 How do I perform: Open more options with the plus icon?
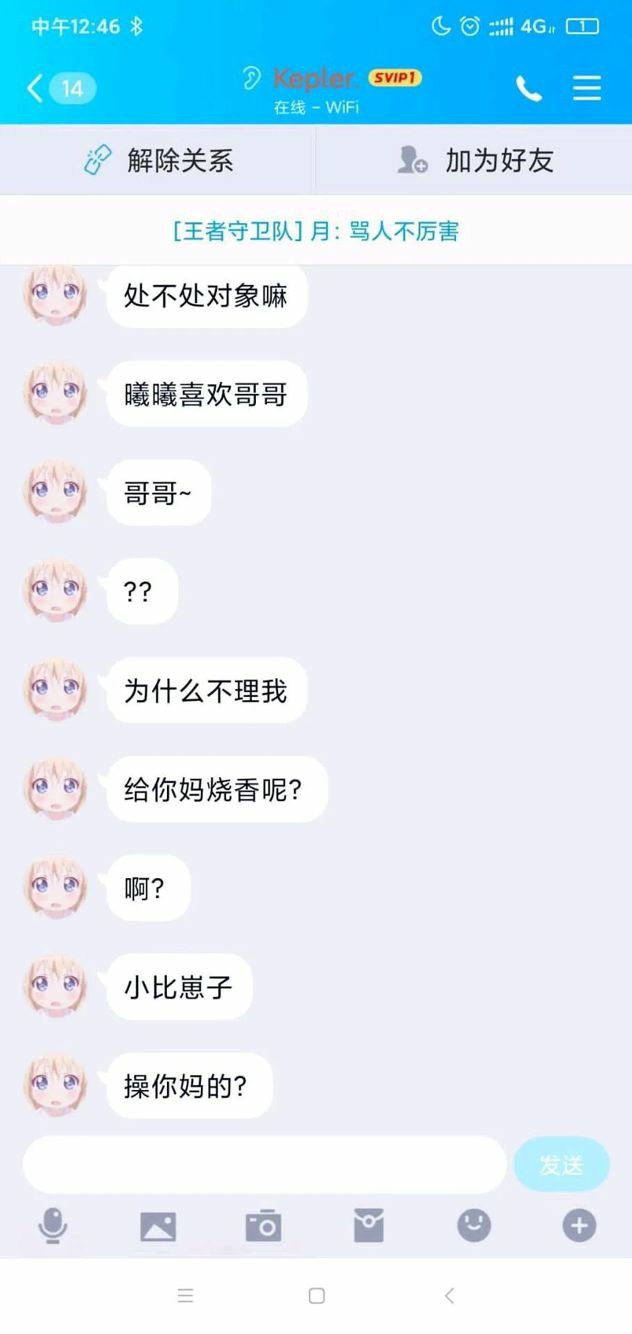point(579,1225)
